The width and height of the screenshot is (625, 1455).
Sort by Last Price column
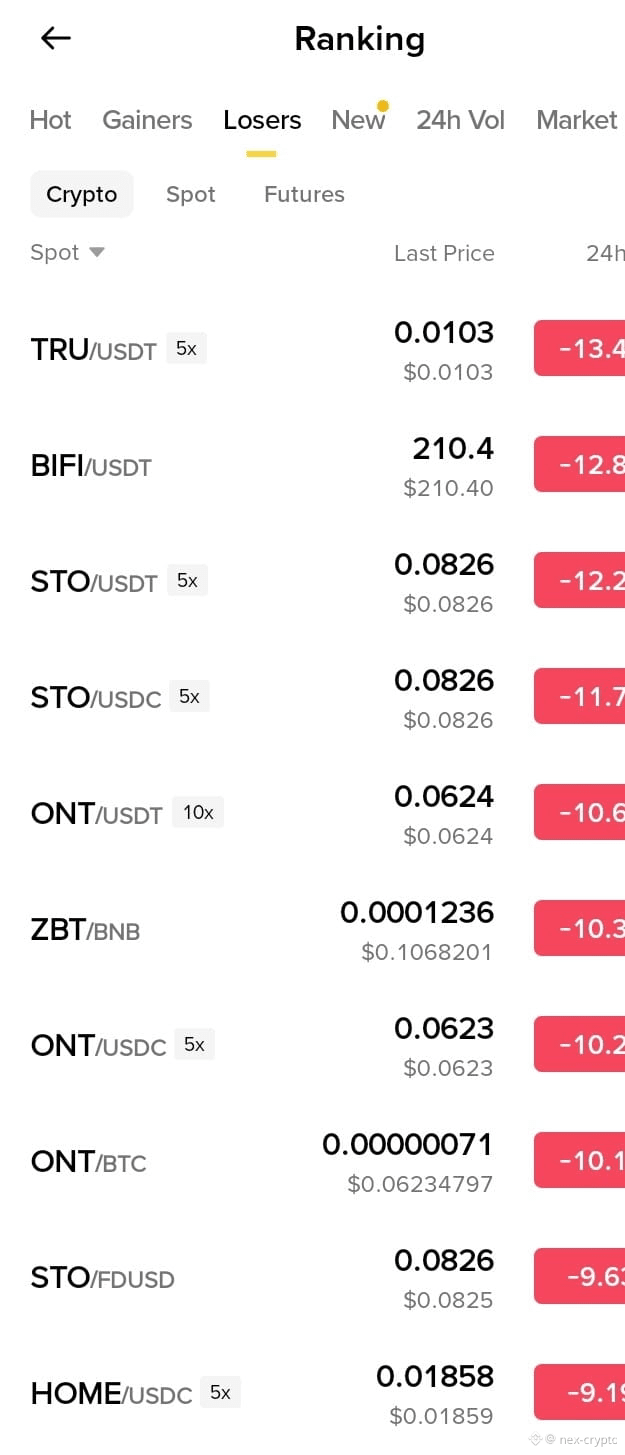point(444,253)
